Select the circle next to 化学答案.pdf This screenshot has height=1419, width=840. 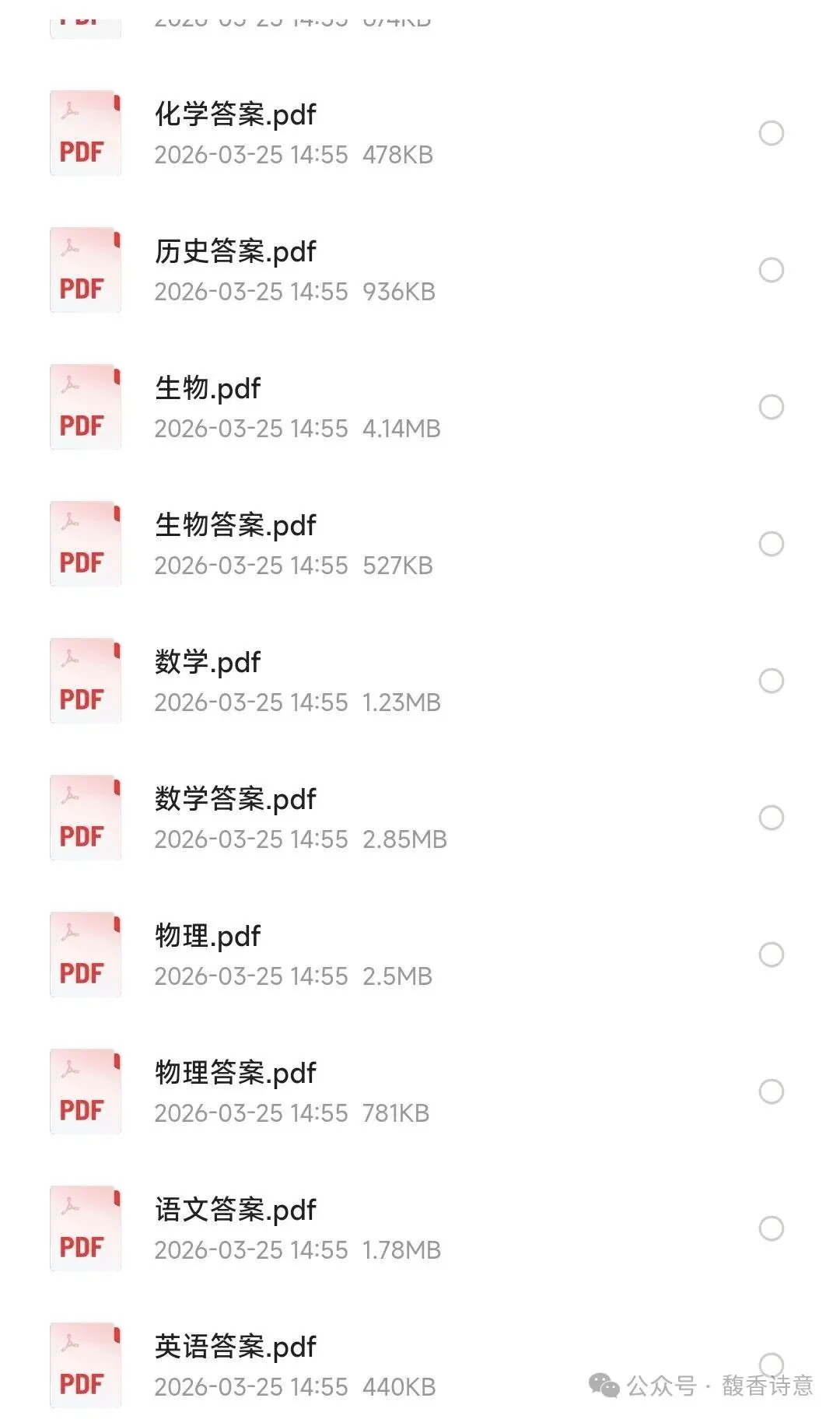click(771, 133)
